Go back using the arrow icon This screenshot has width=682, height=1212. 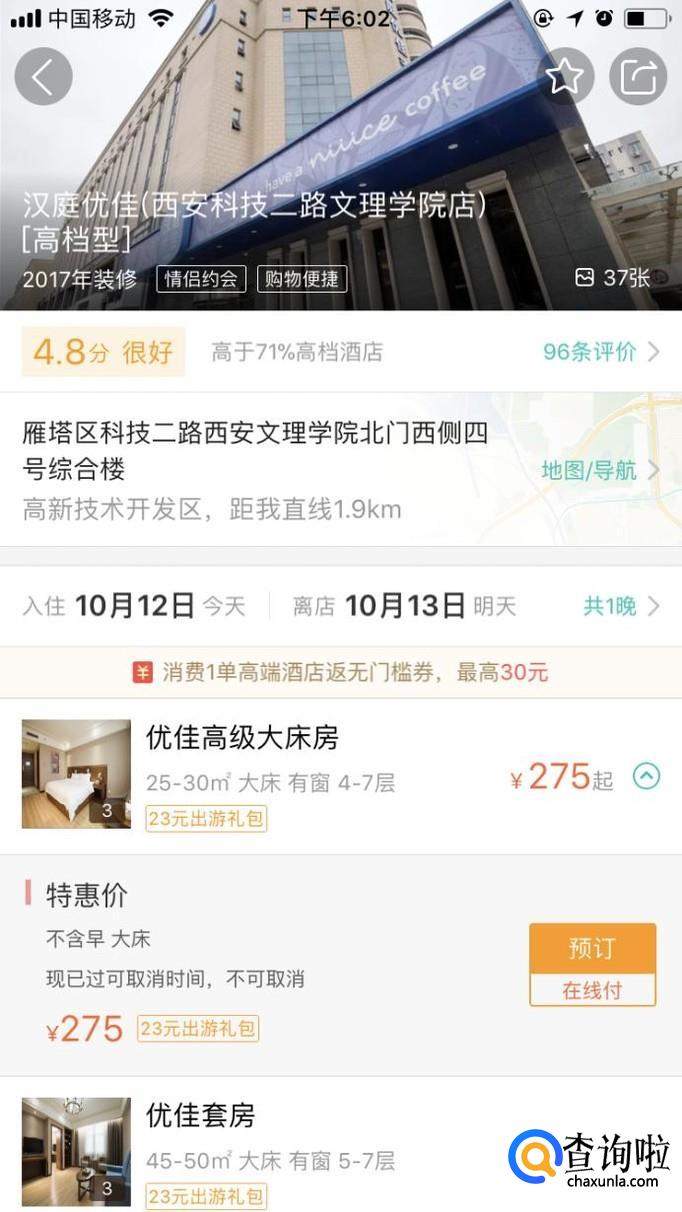43,77
